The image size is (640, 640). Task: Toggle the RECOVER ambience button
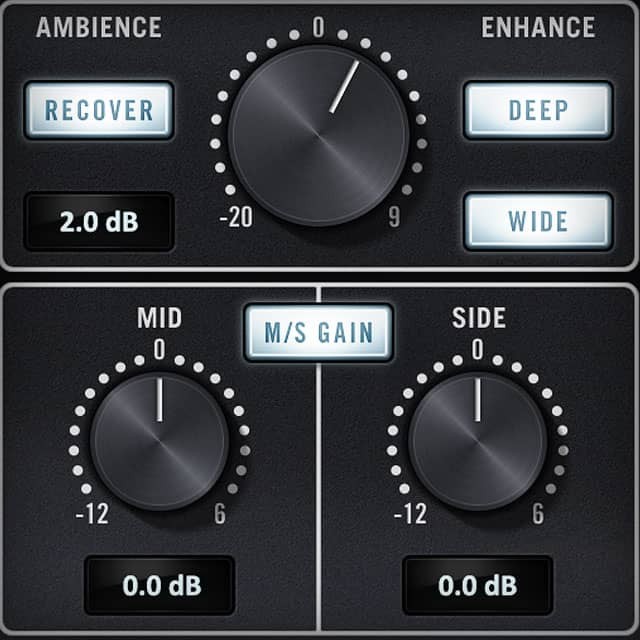tap(98, 110)
